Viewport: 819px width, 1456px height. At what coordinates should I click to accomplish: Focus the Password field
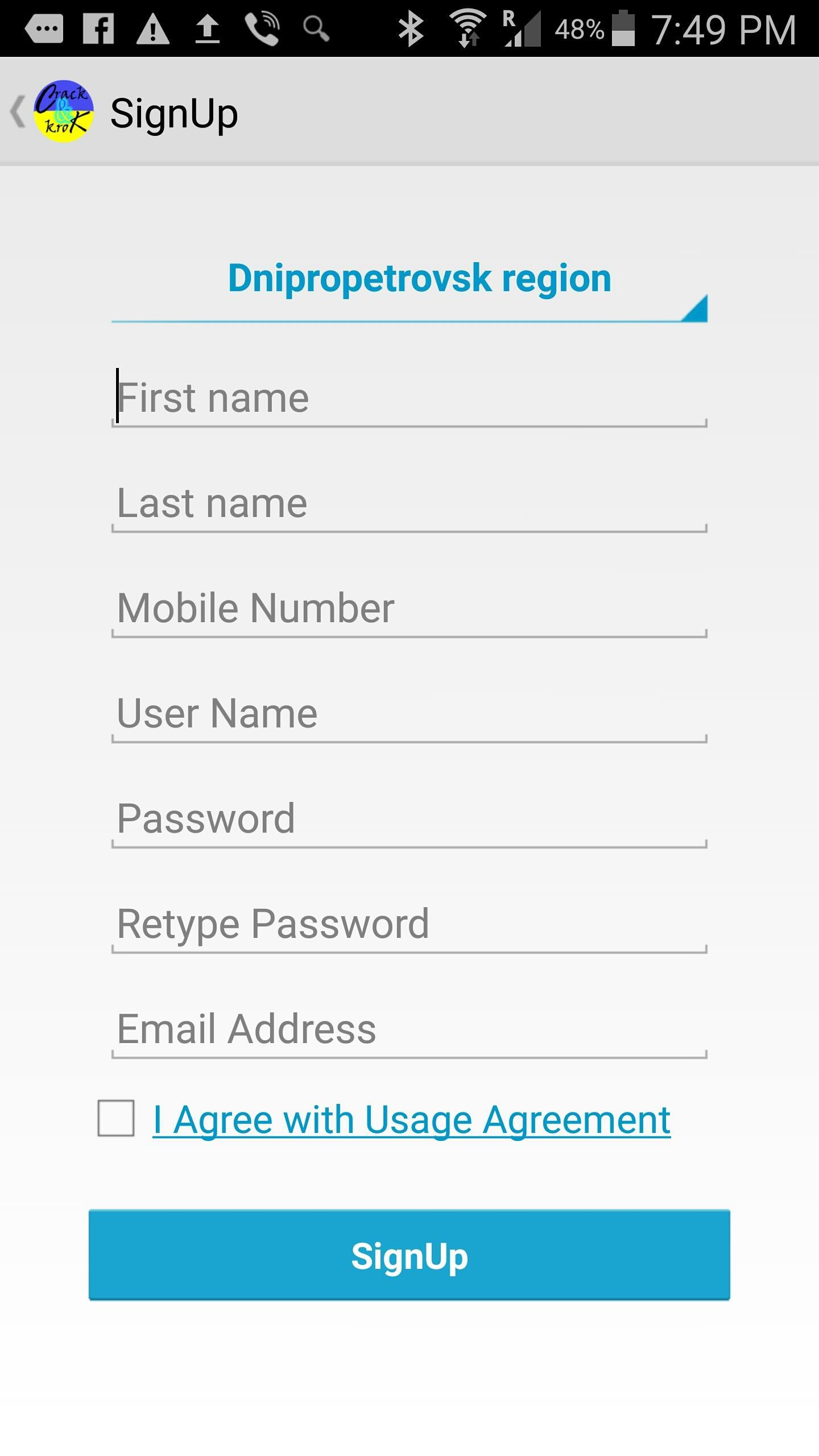pos(409,818)
